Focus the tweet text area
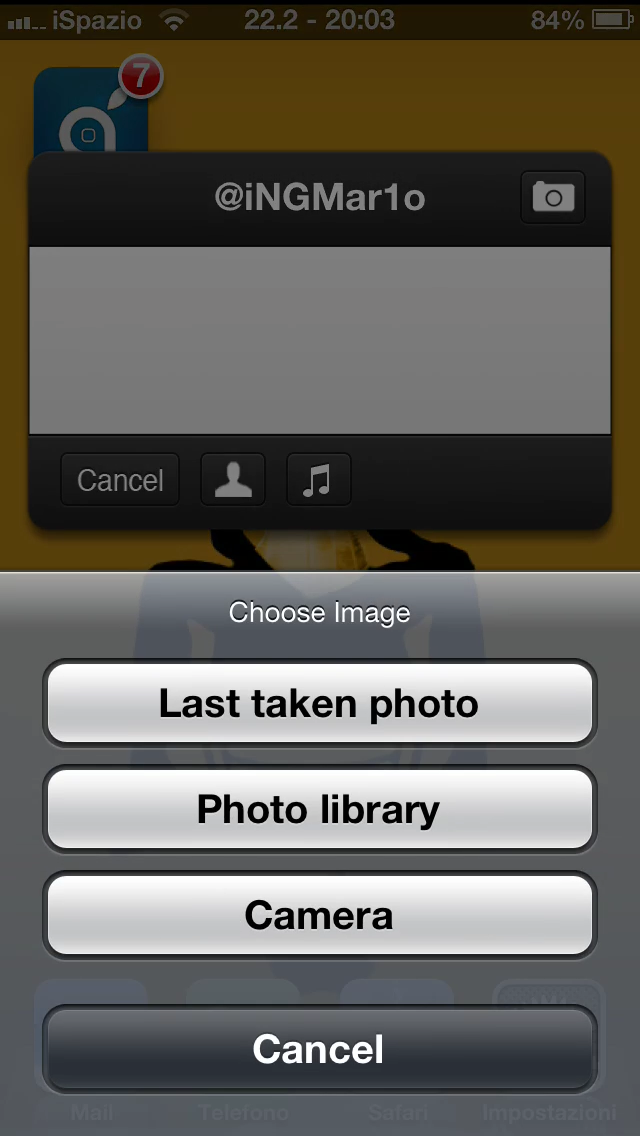The width and height of the screenshot is (640, 1136). tap(320, 340)
